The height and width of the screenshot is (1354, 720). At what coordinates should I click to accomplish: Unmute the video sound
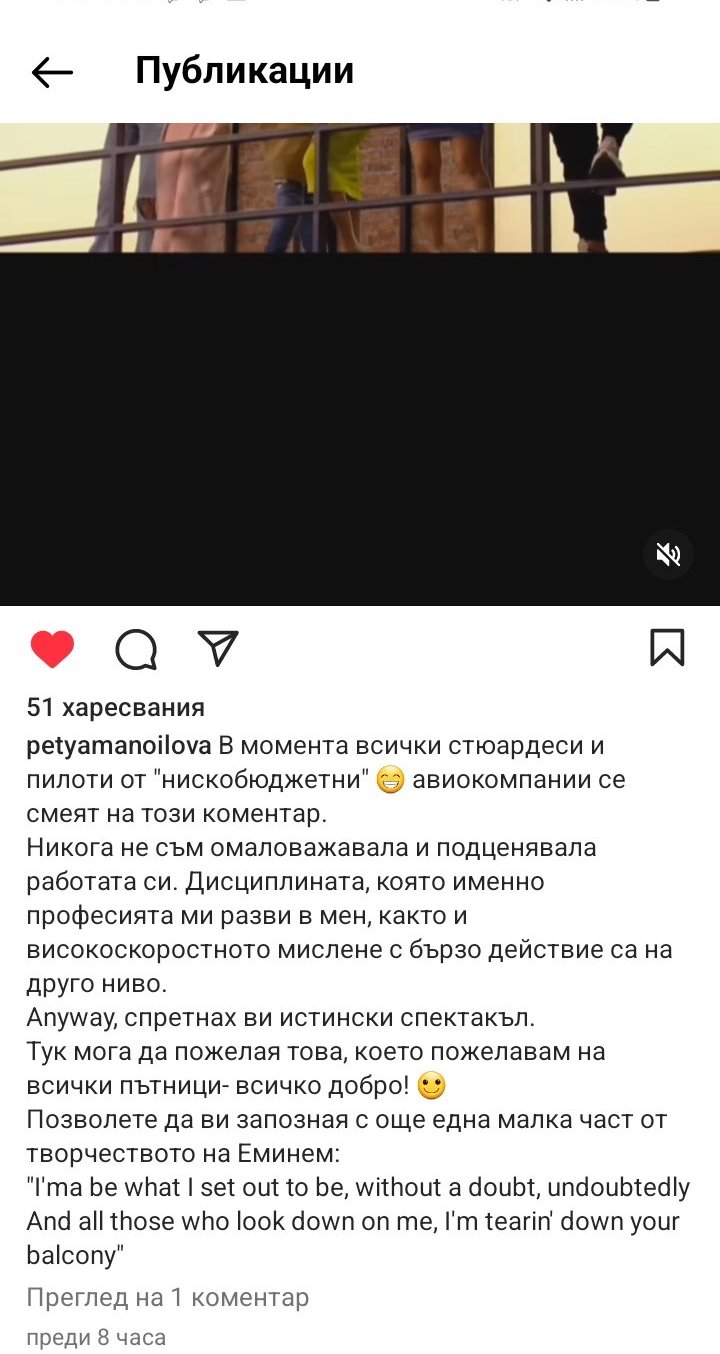(668, 554)
